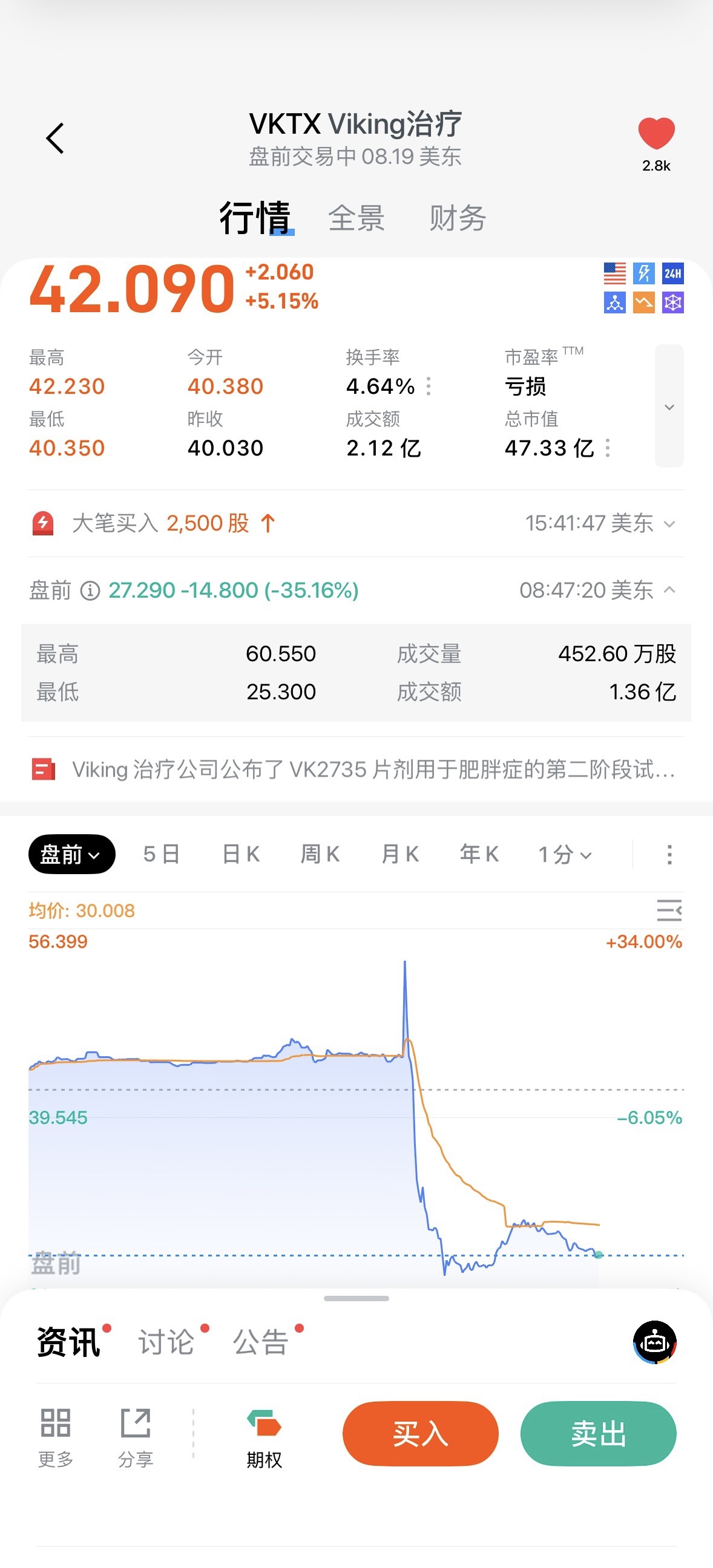The image size is (713, 1568).
Task: Switch to the 公告 tab
Action: click(261, 1342)
